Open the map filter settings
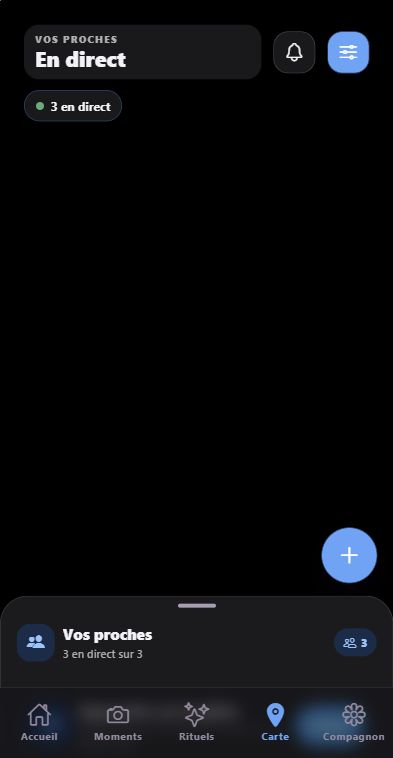The width and height of the screenshot is (393, 758). (x=349, y=52)
